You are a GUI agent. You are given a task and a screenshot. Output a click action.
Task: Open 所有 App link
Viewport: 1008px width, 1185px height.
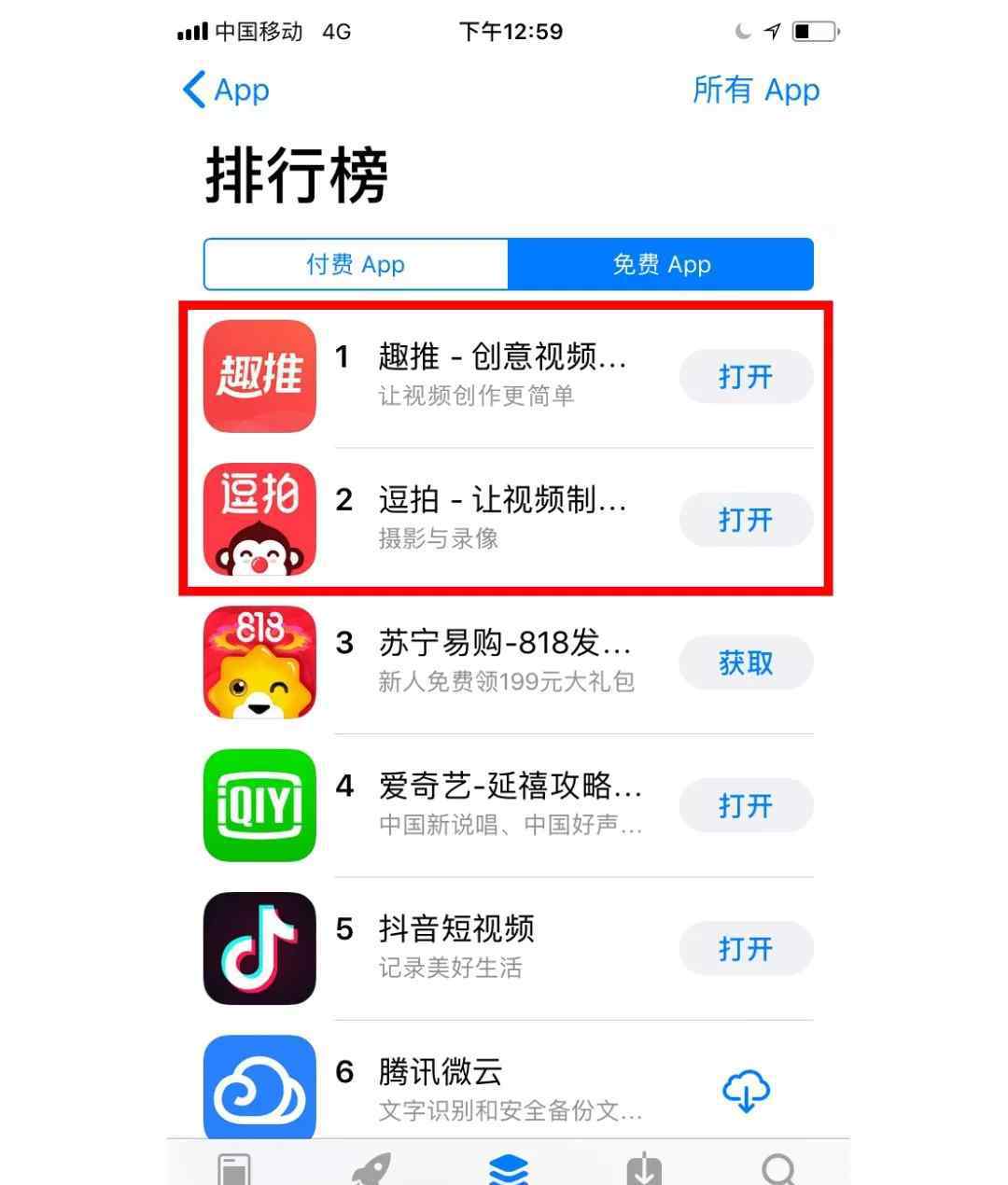click(x=755, y=91)
